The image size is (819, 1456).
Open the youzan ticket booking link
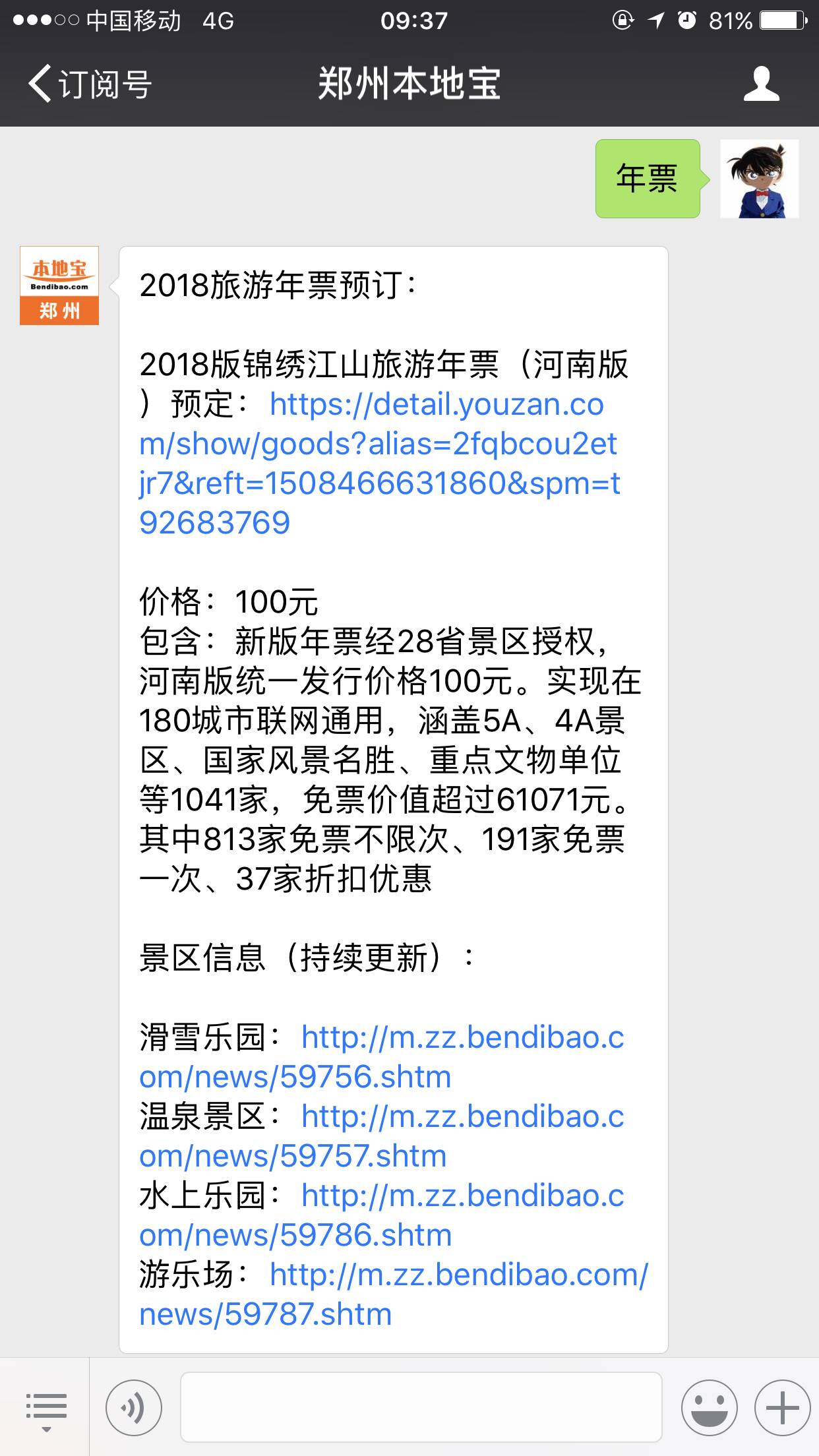380,464
